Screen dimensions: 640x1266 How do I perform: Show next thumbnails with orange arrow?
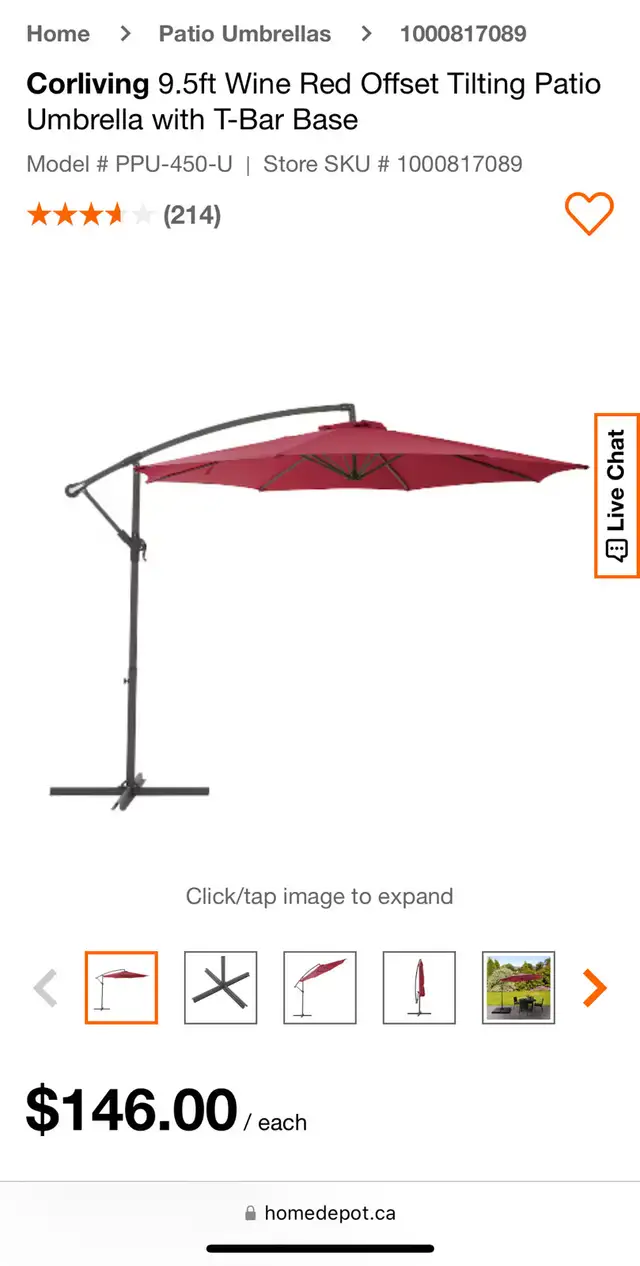pos(595,988)
